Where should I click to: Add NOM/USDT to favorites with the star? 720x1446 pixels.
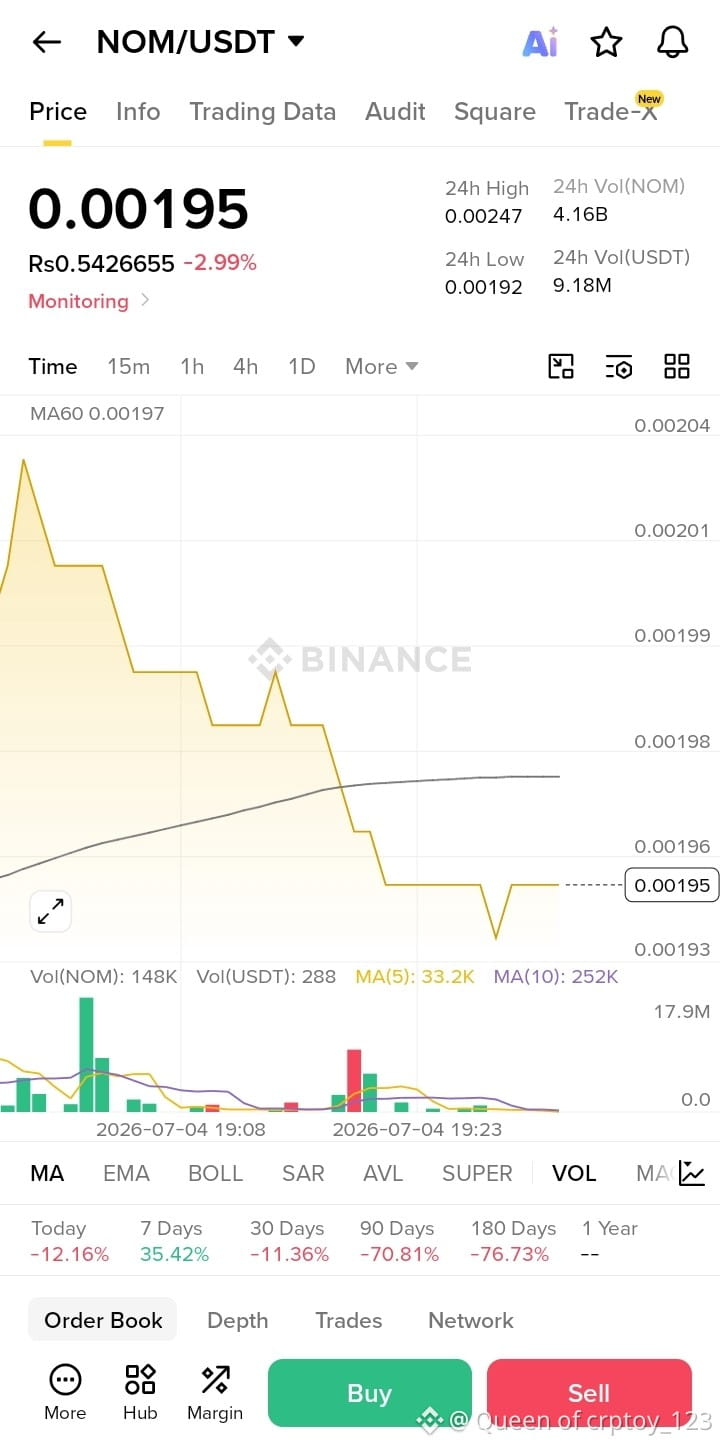point(606,42)
